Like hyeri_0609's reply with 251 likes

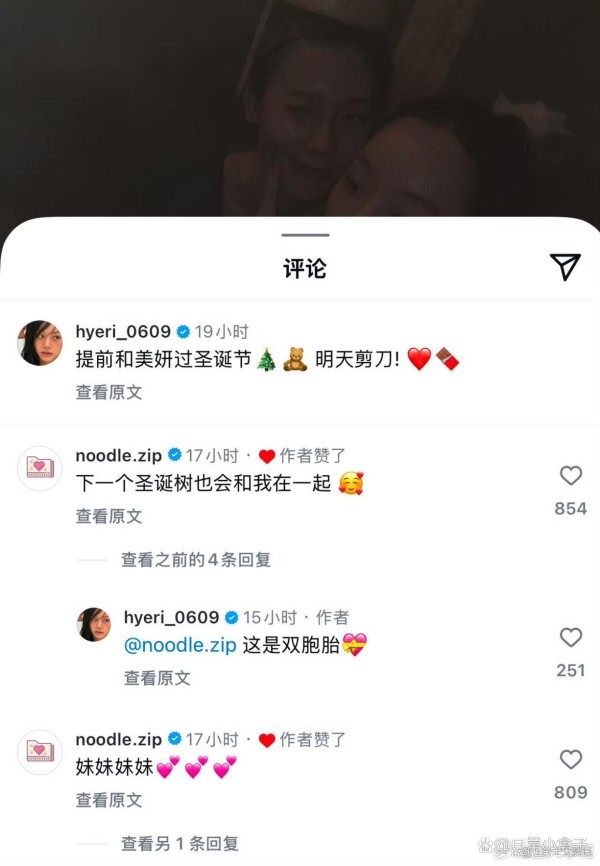coord(570,637)
